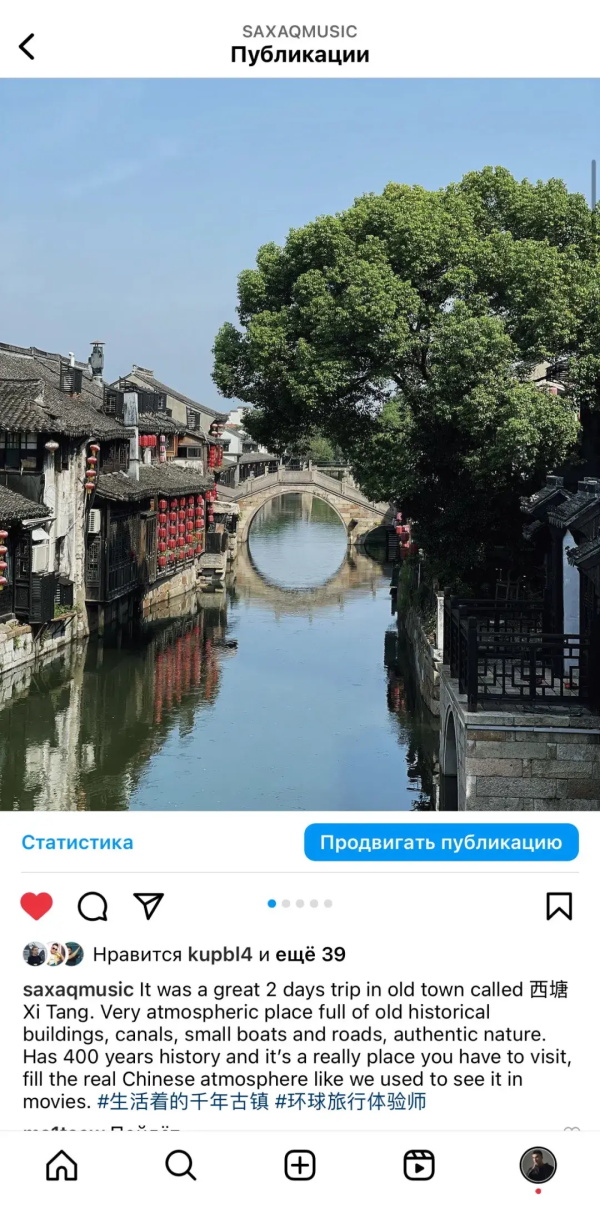Screen dimensions: 600x1209
Task: Create a new post with the plus tab
Action: click(x=300, y=1165)
